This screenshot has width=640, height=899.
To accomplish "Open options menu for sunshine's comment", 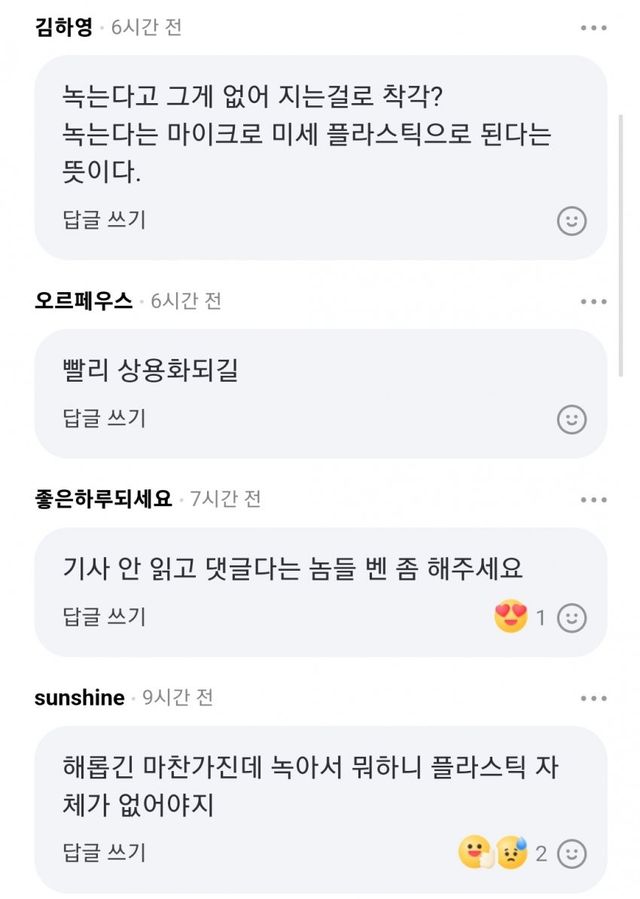I will [x=593, y=698].
